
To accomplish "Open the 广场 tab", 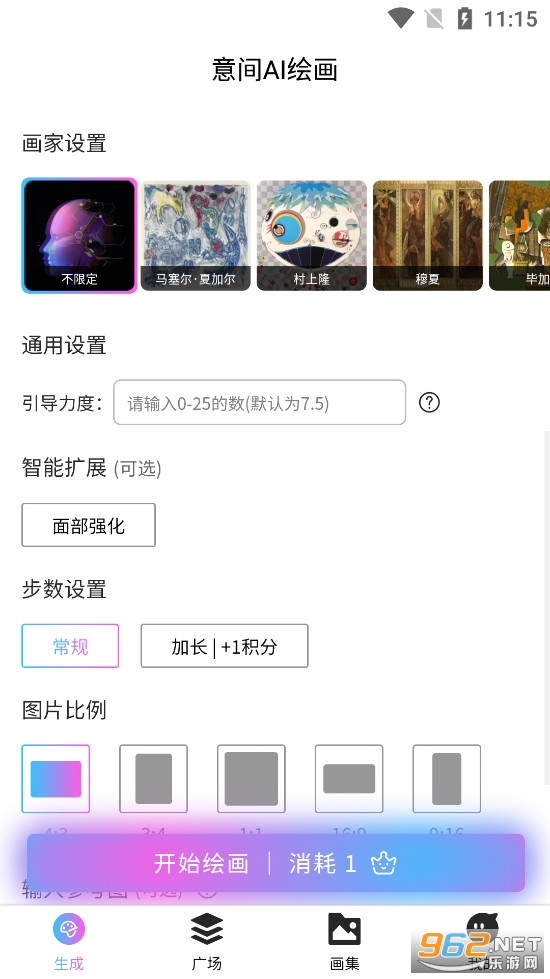I will pyautogui.click(x=207, y=942).
